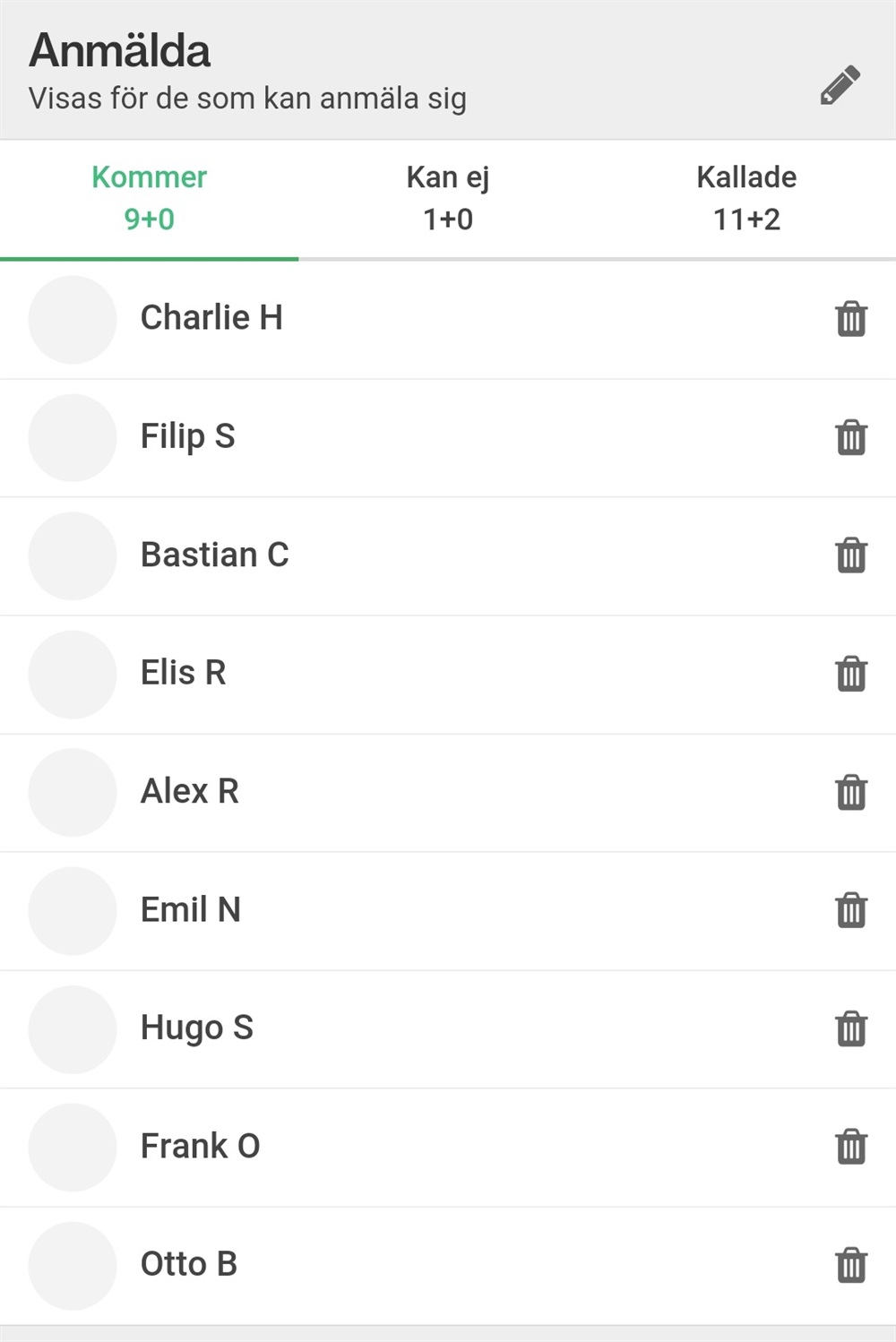Remove Filip S with trash icon
The width and height of the screenshot is (896, 1342).
[850, 437]
